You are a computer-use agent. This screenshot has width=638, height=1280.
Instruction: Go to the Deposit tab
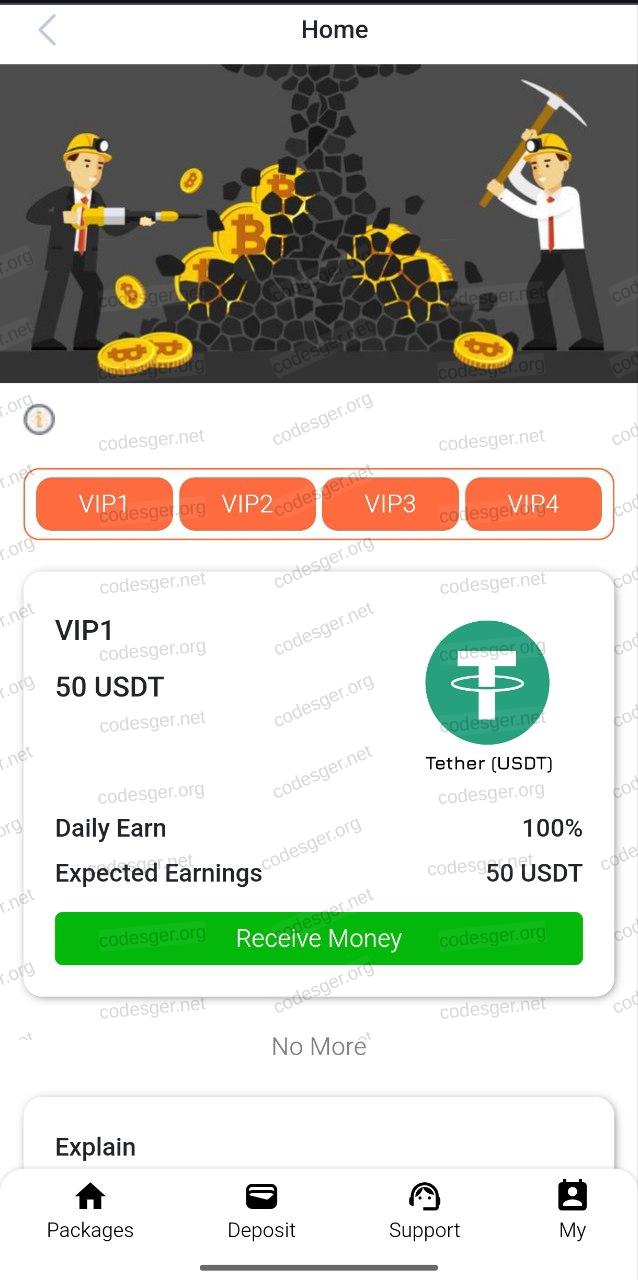click(x=261, y=1211)
